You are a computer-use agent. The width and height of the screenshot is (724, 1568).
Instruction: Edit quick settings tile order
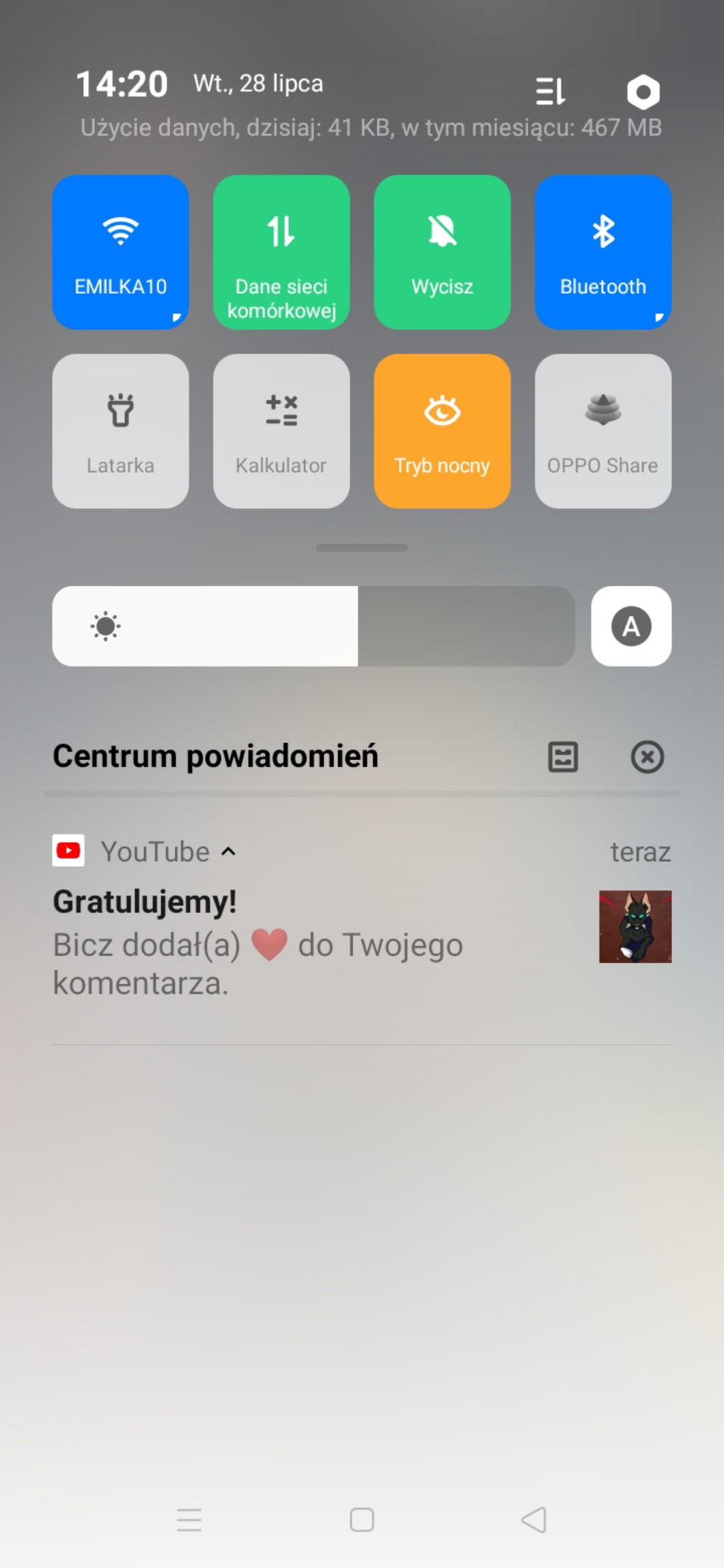tap(551, 92)
